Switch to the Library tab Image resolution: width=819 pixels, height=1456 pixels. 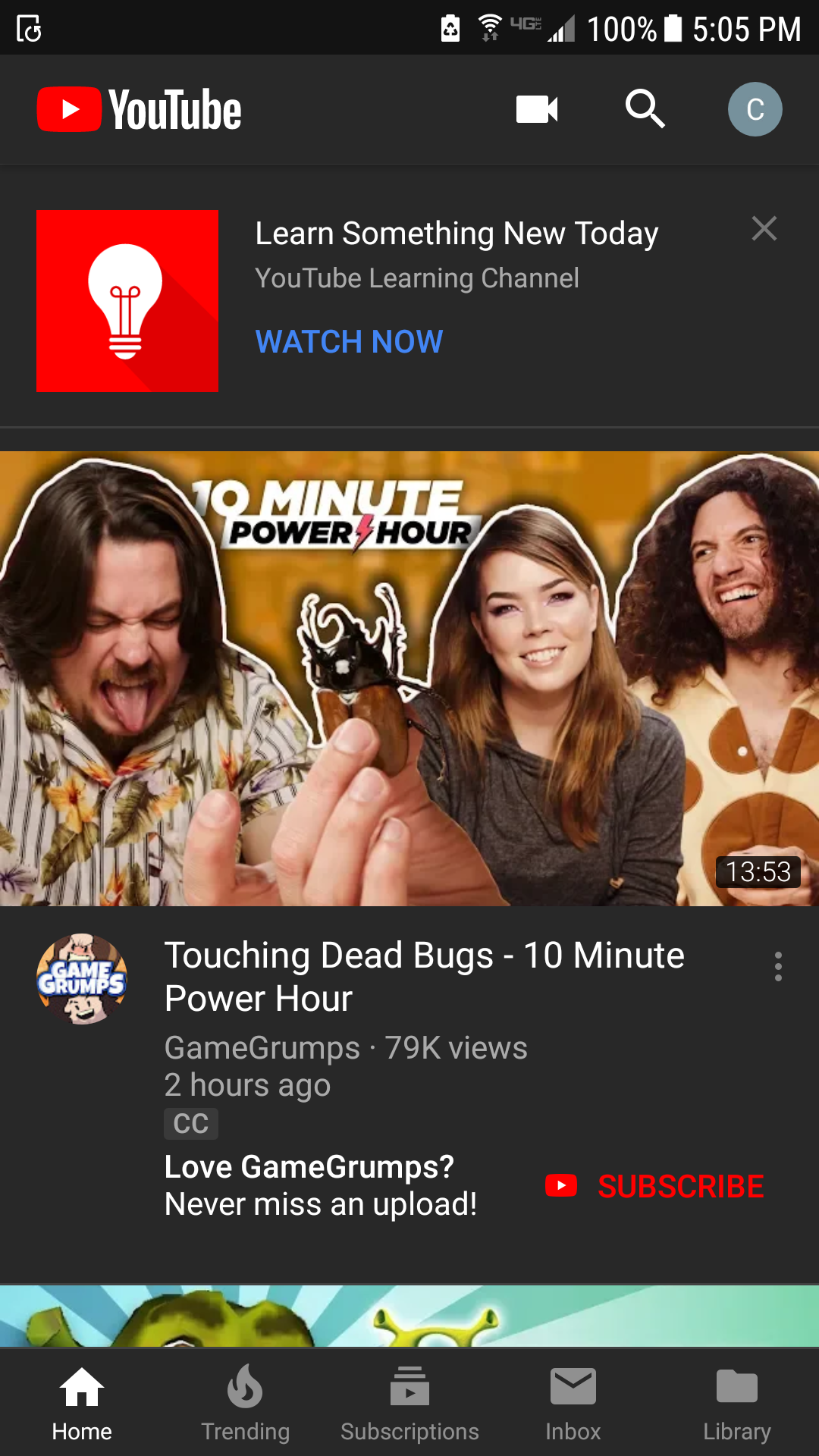click(x=736, y=1403)
